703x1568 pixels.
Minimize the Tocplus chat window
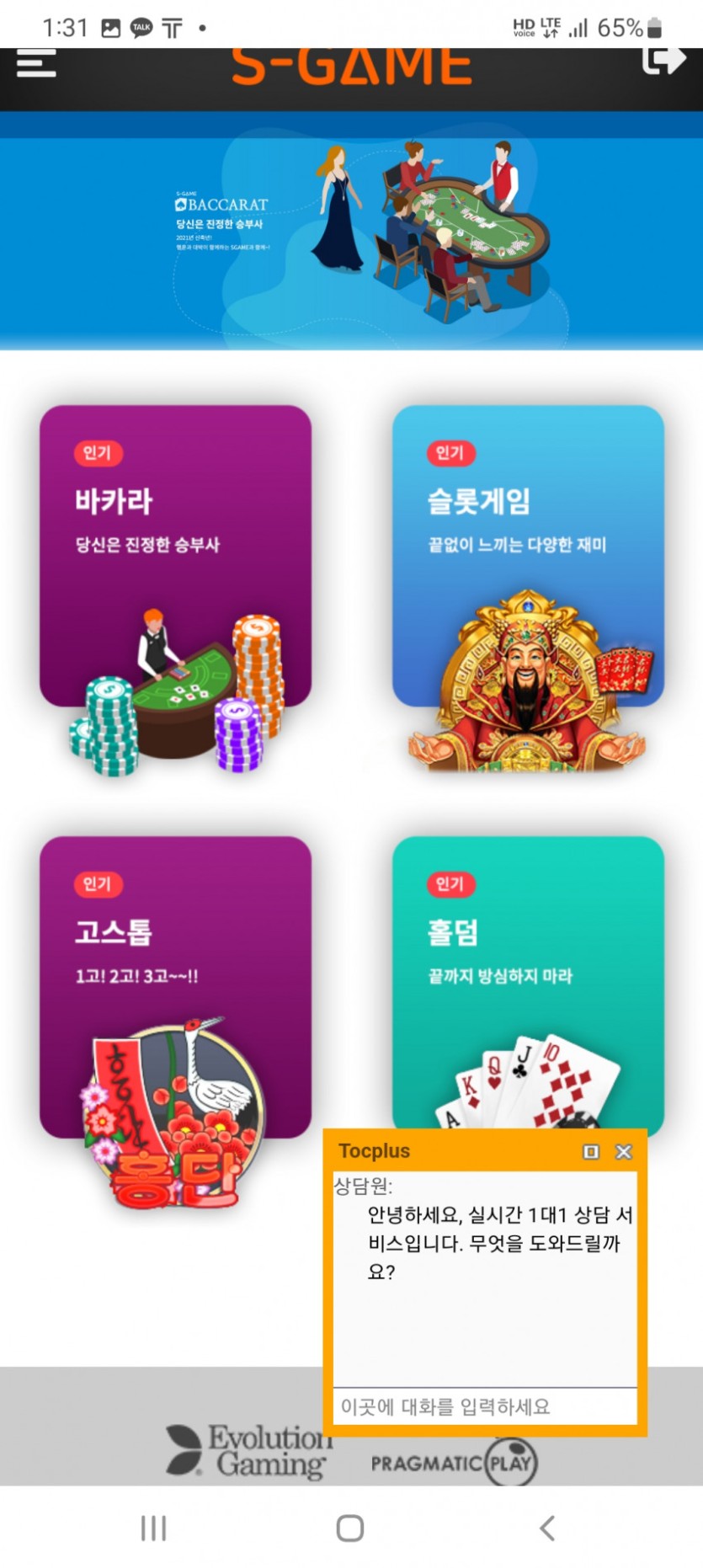point(591,1151)
